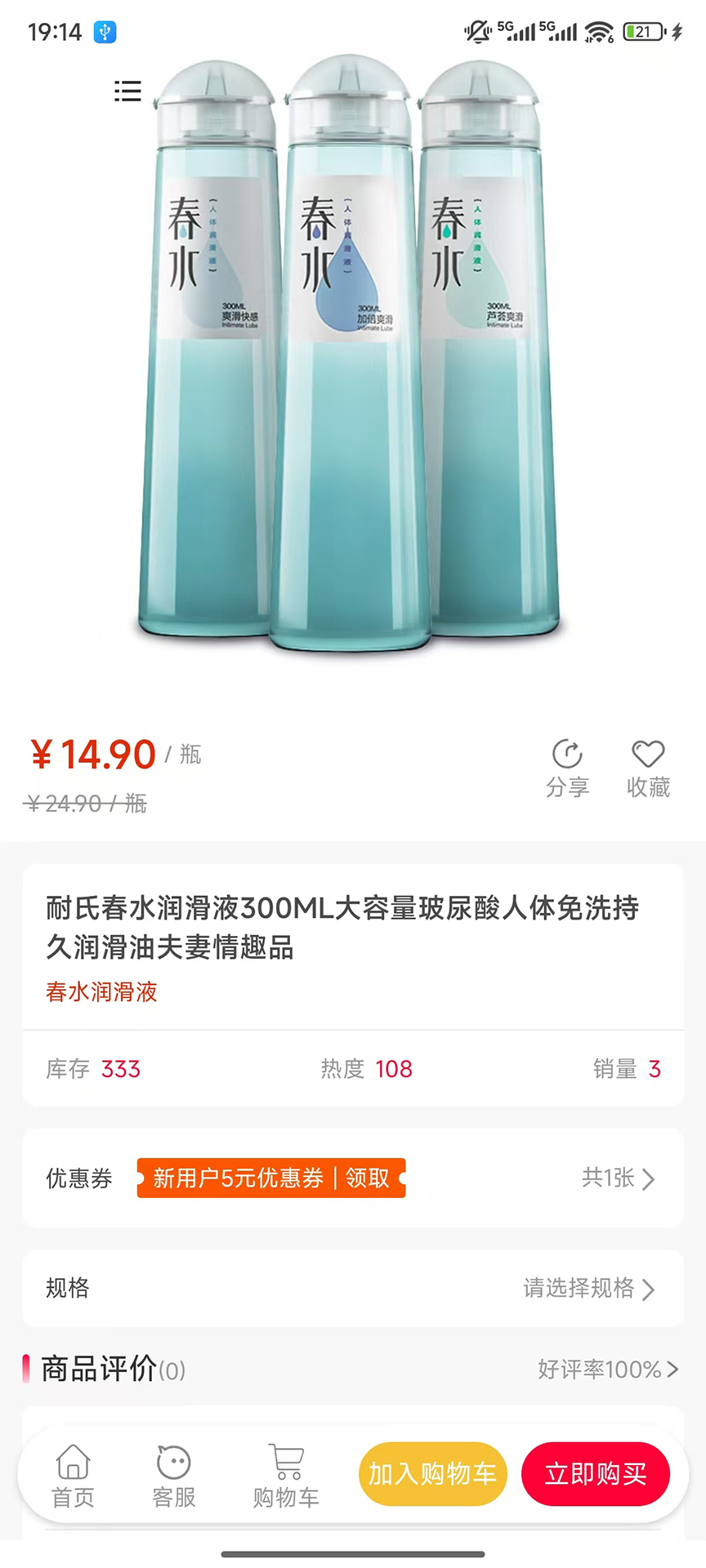Tap the product bottle image

pos(351,351)
